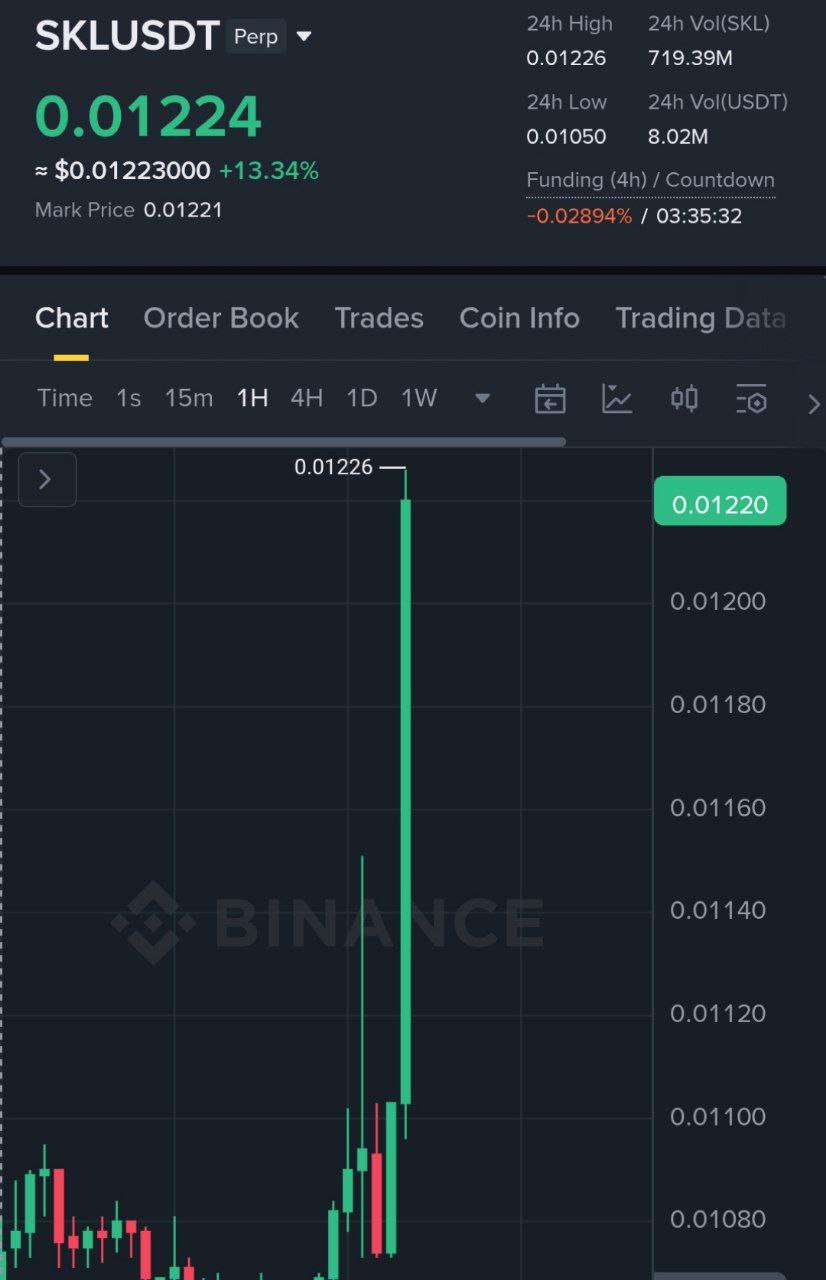
Task: Open the chart settings icon
Action: coord(751,398)
